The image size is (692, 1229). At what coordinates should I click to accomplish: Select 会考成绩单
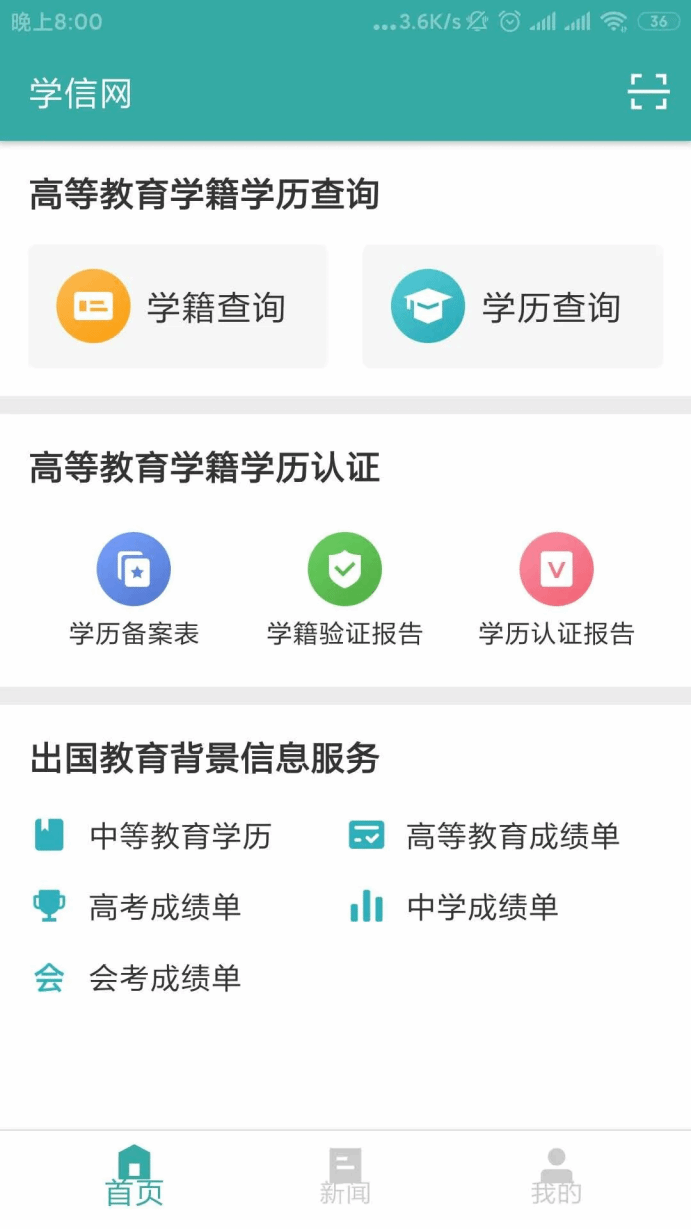point(137,978)
